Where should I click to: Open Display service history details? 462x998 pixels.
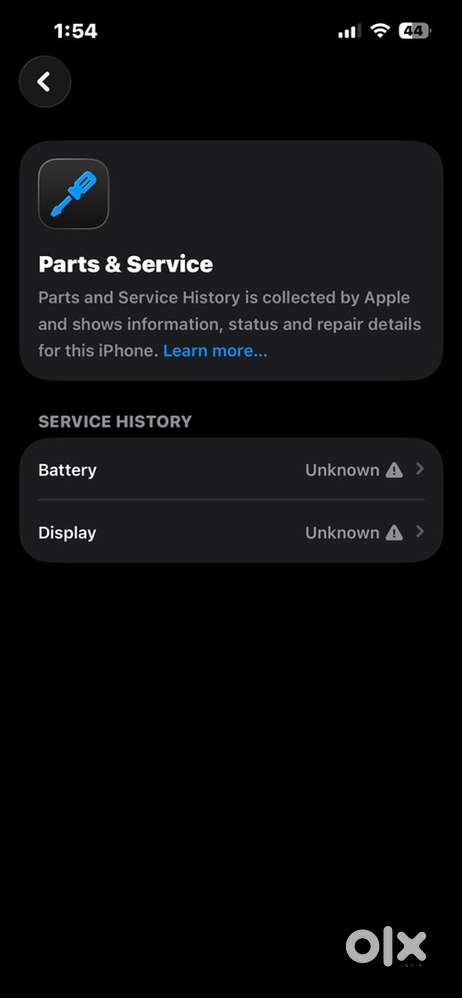[231, 532]
